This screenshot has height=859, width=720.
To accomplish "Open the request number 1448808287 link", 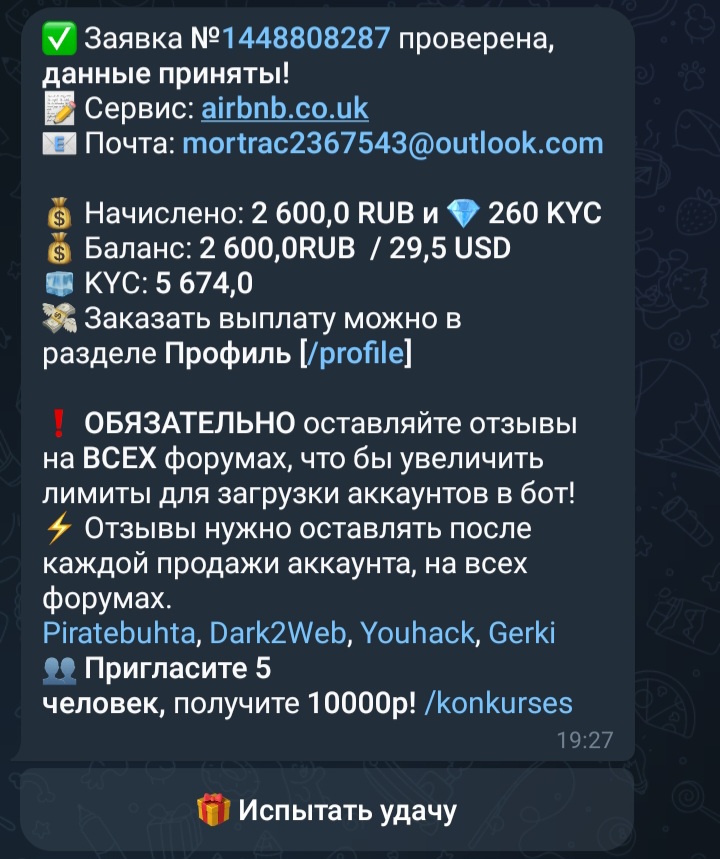I will click(305, 39).
